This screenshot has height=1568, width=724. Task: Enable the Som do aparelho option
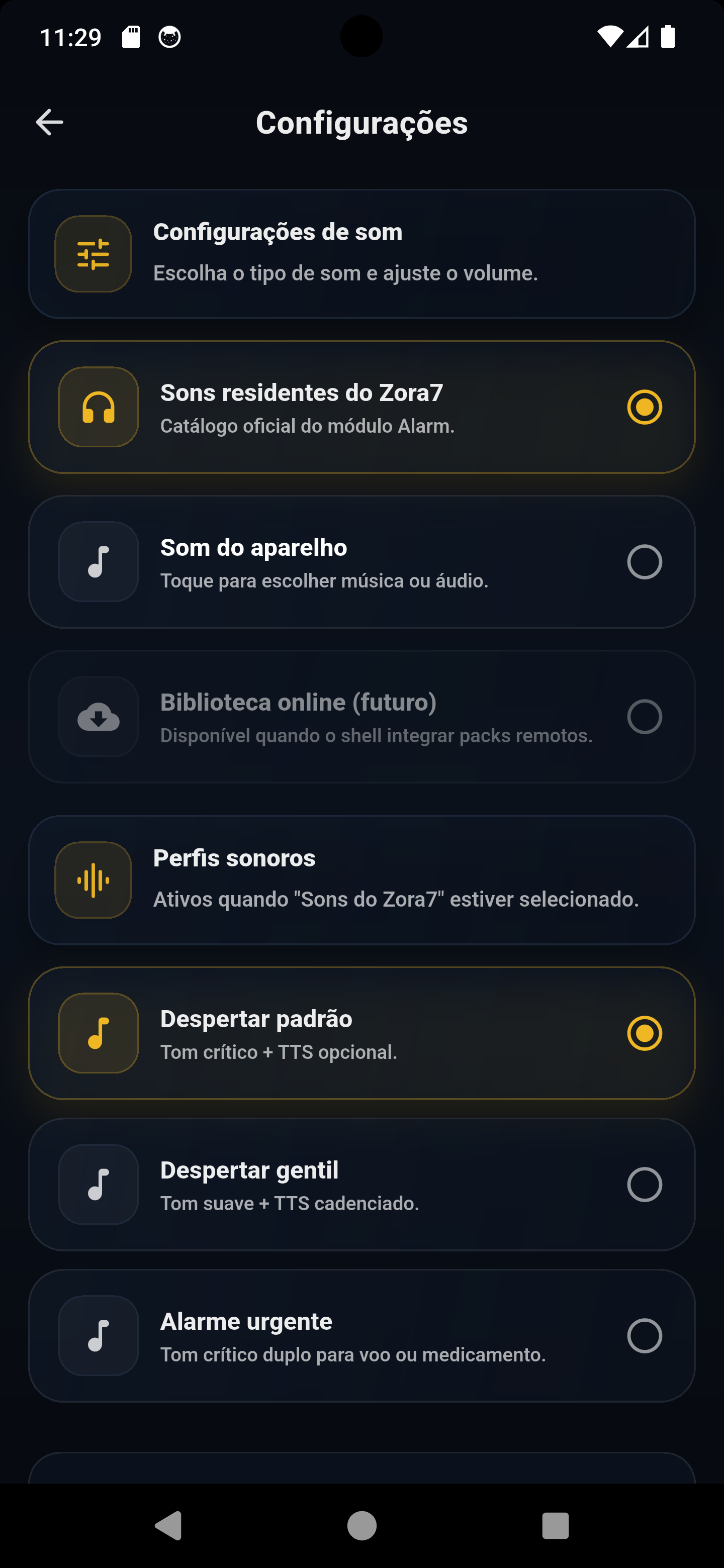click(x=644, y=562)
